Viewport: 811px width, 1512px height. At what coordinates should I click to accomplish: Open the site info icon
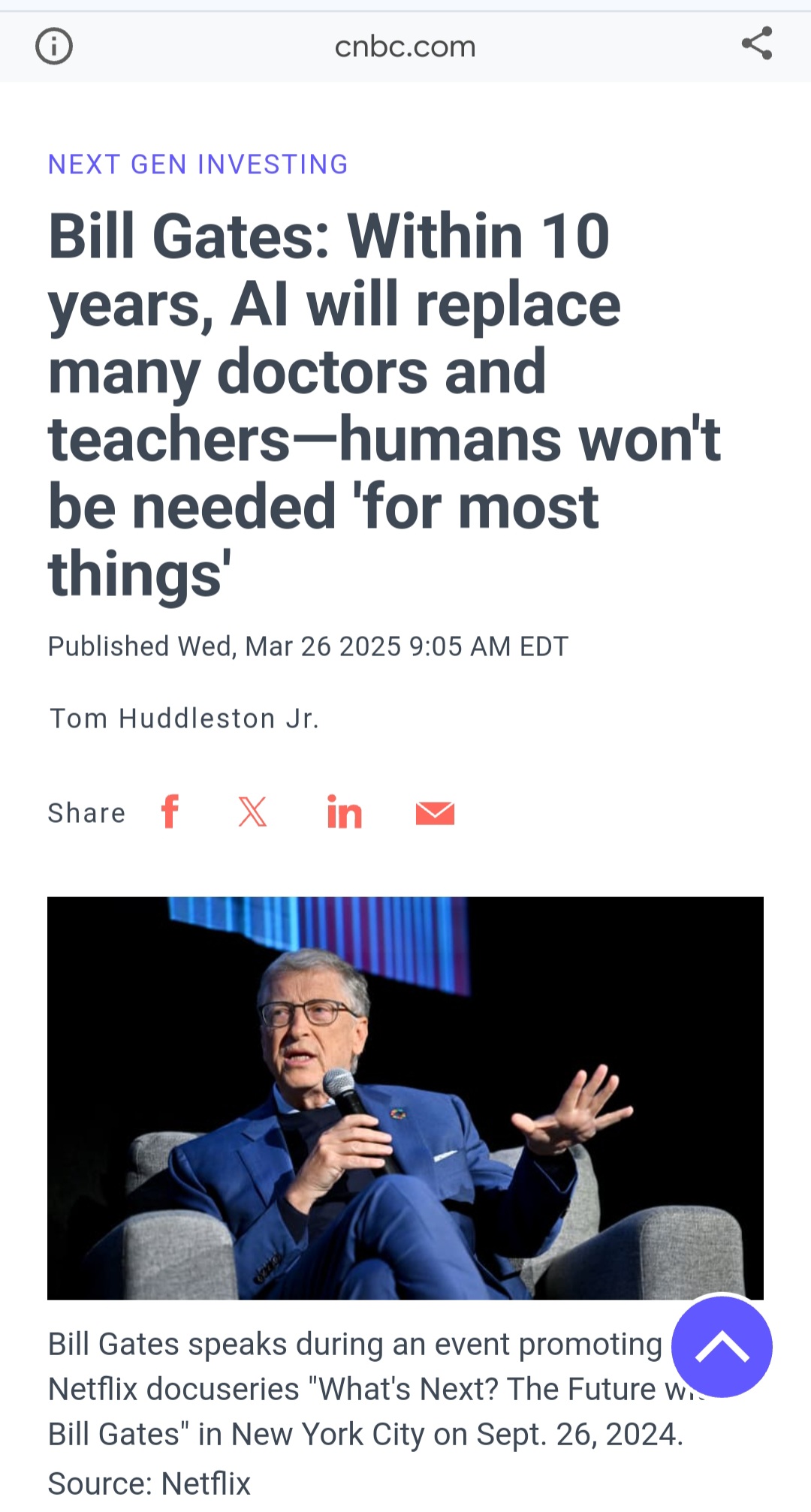(54, 47)
